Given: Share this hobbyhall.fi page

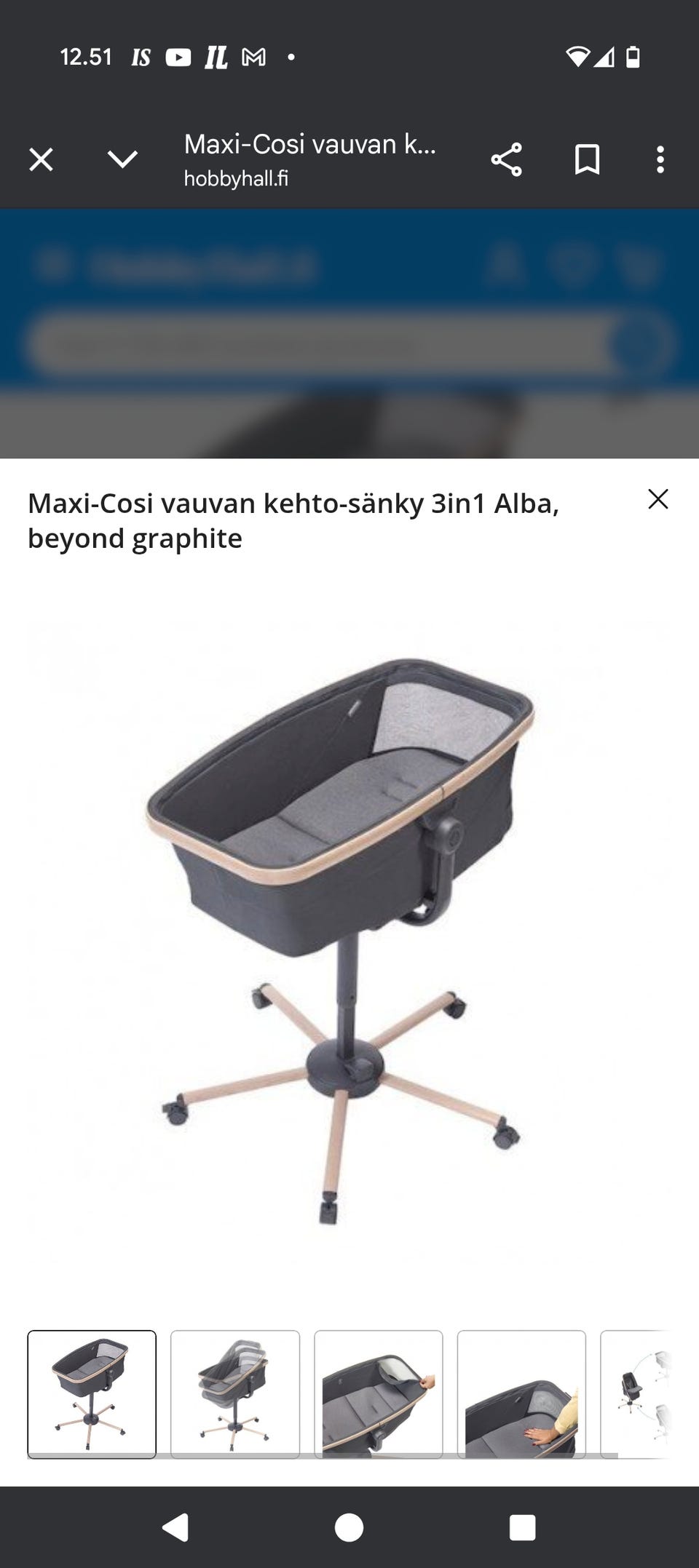Looking at the screenshot, I should (506, 159).
